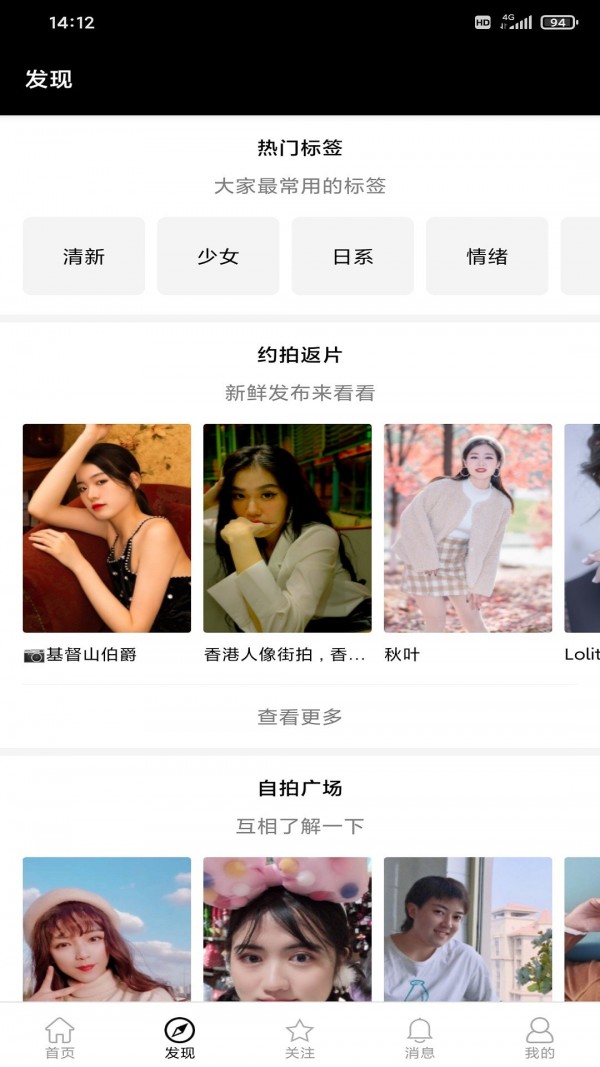Switch to the 首页 tab

click(60, 1038)
